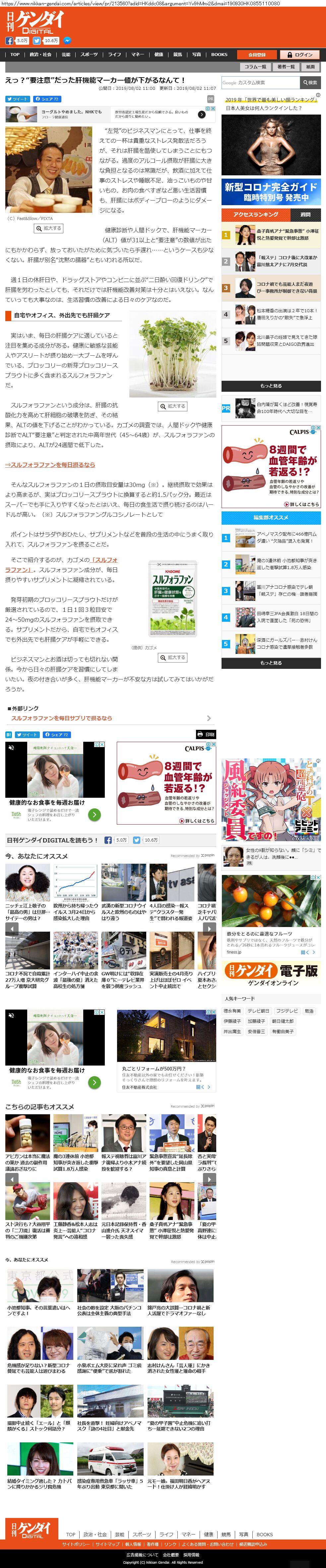
Task: Follow the スルフォラファンを毎日摂るなら link
Action: tap(50, 464)
